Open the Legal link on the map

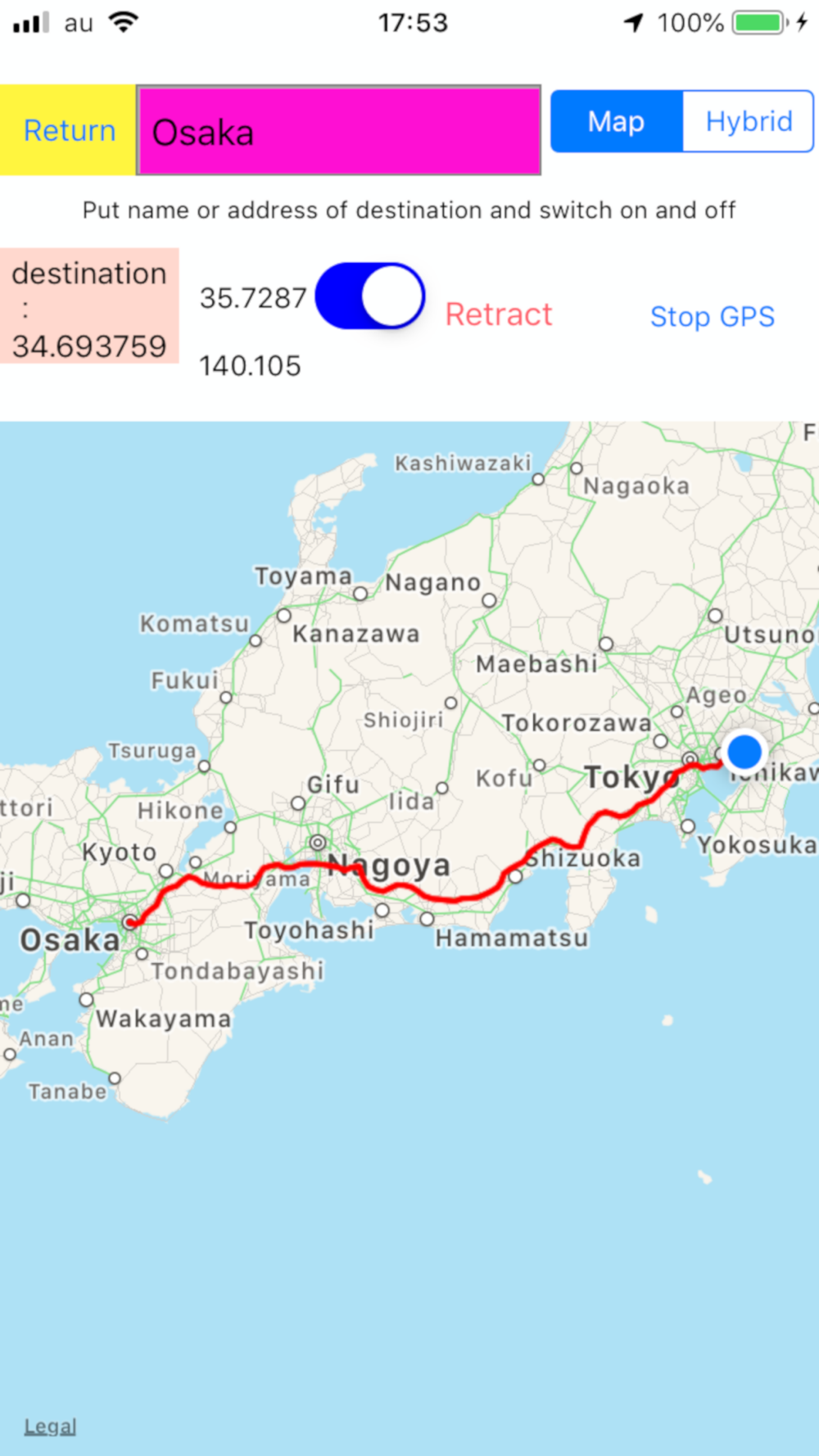coord(50,1426)
